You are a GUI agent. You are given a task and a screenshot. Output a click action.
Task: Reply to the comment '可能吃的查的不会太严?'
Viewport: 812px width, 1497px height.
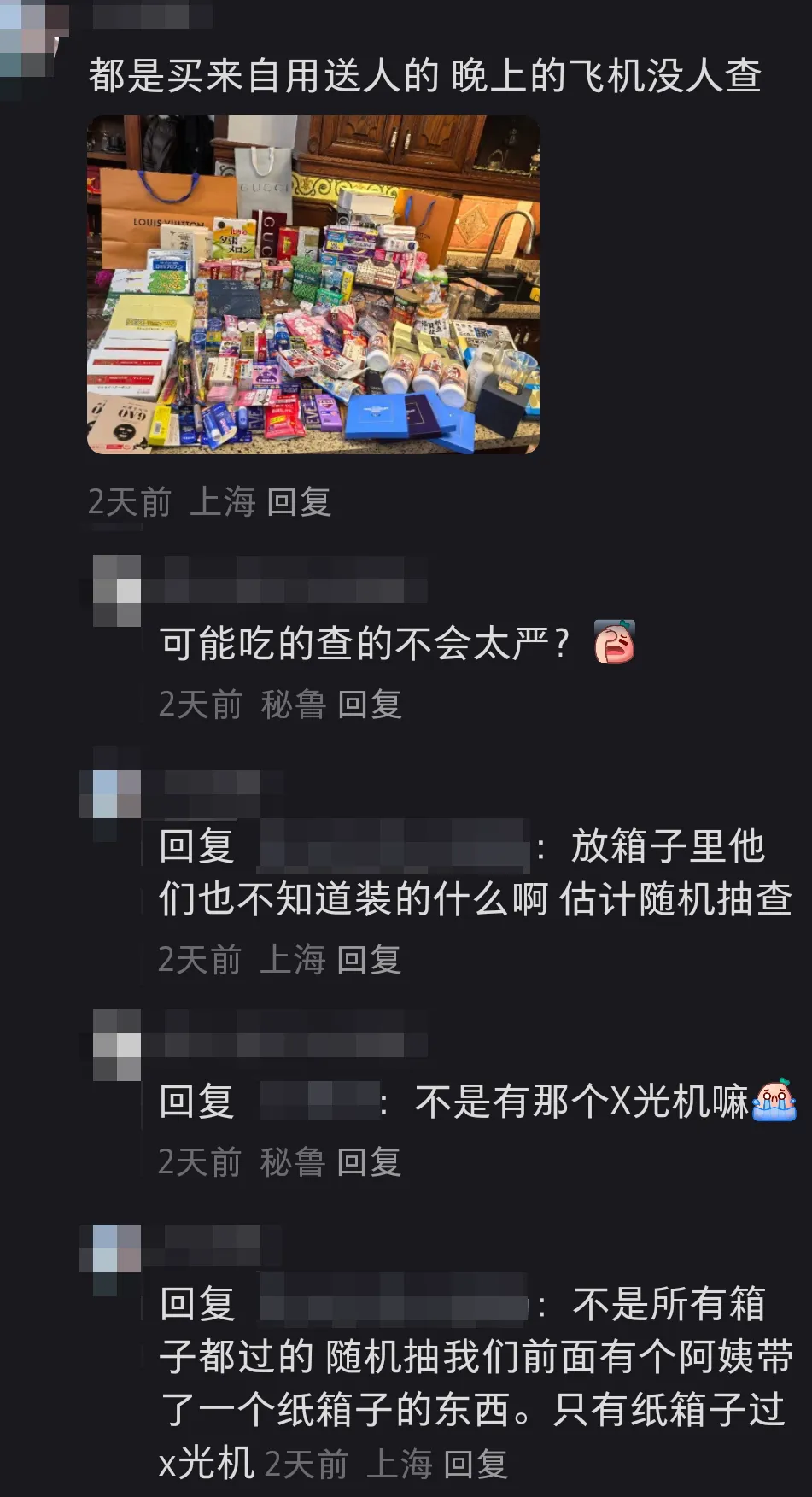[370, 705]
